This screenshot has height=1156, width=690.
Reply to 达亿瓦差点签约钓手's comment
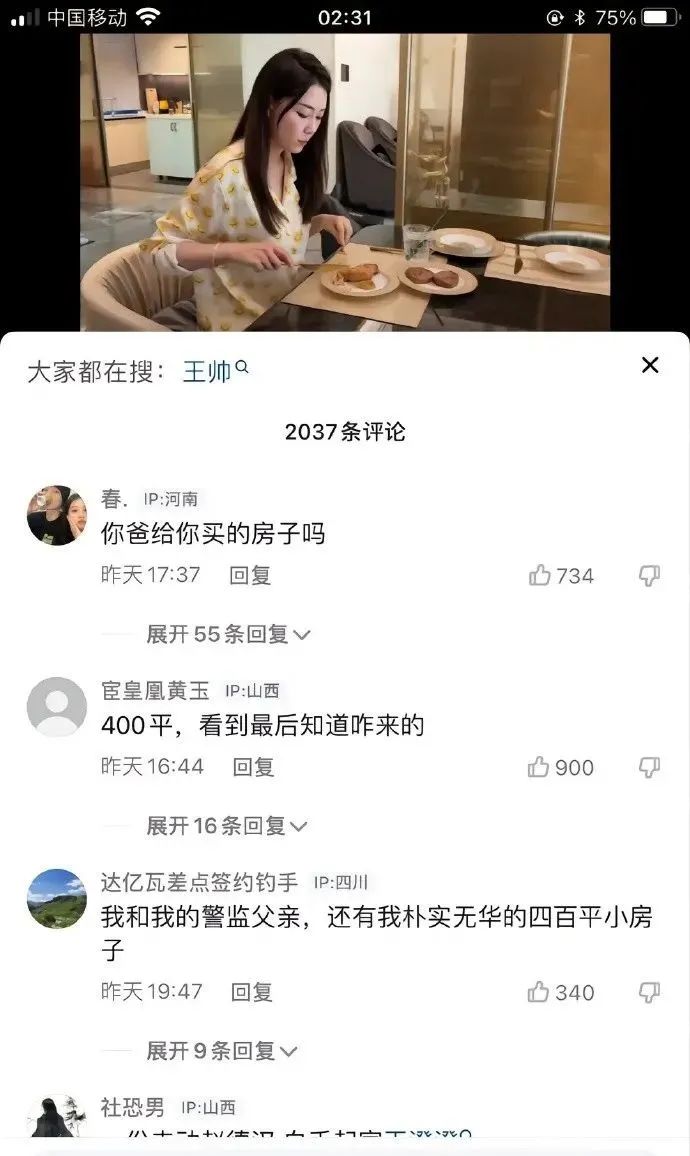[251, 992]
